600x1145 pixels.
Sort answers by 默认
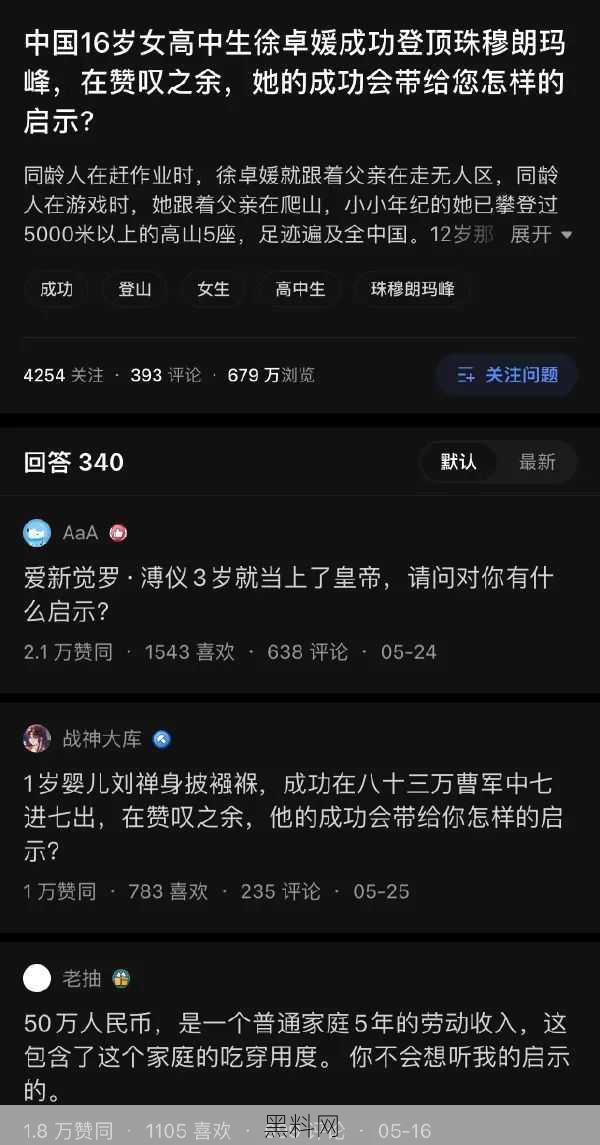[x=459, y=462]
